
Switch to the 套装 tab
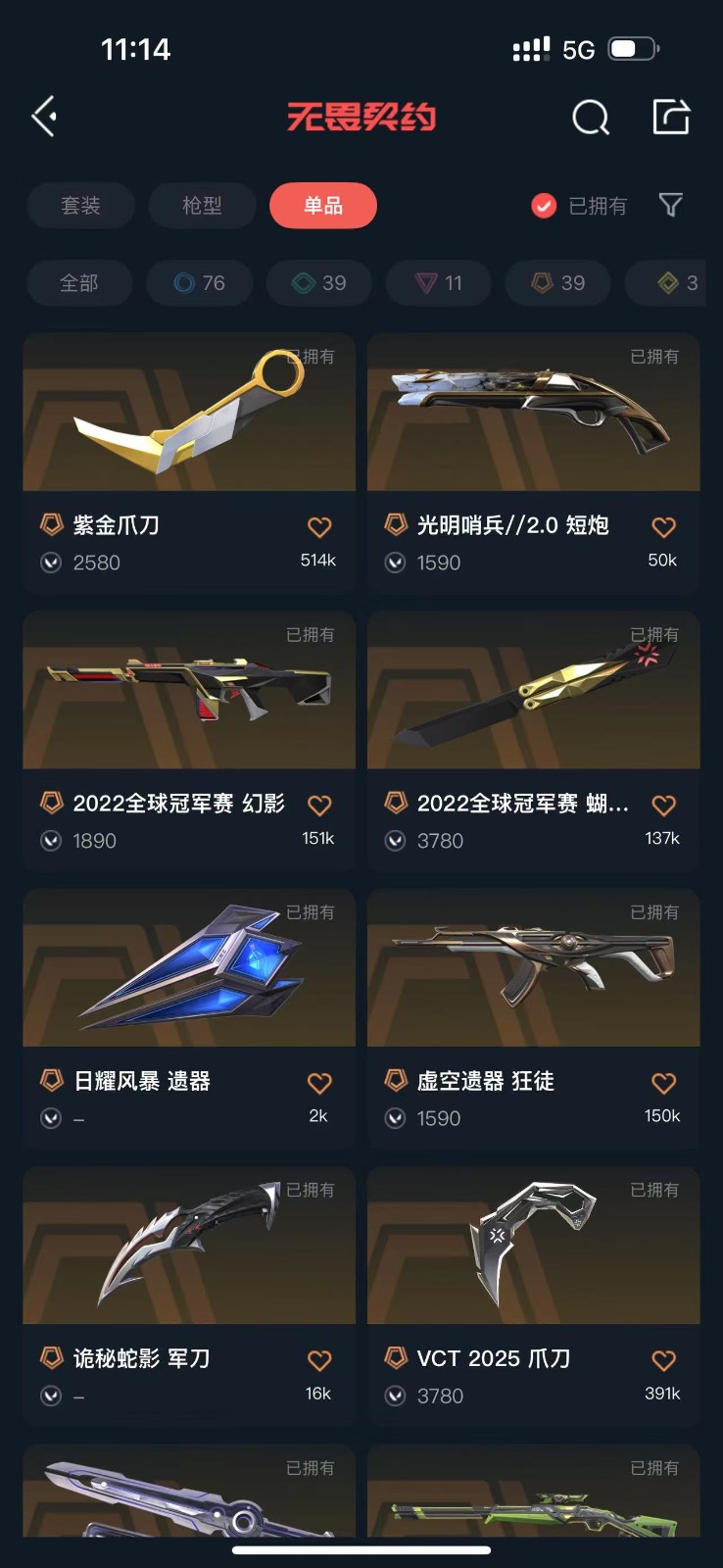(80, 206)
